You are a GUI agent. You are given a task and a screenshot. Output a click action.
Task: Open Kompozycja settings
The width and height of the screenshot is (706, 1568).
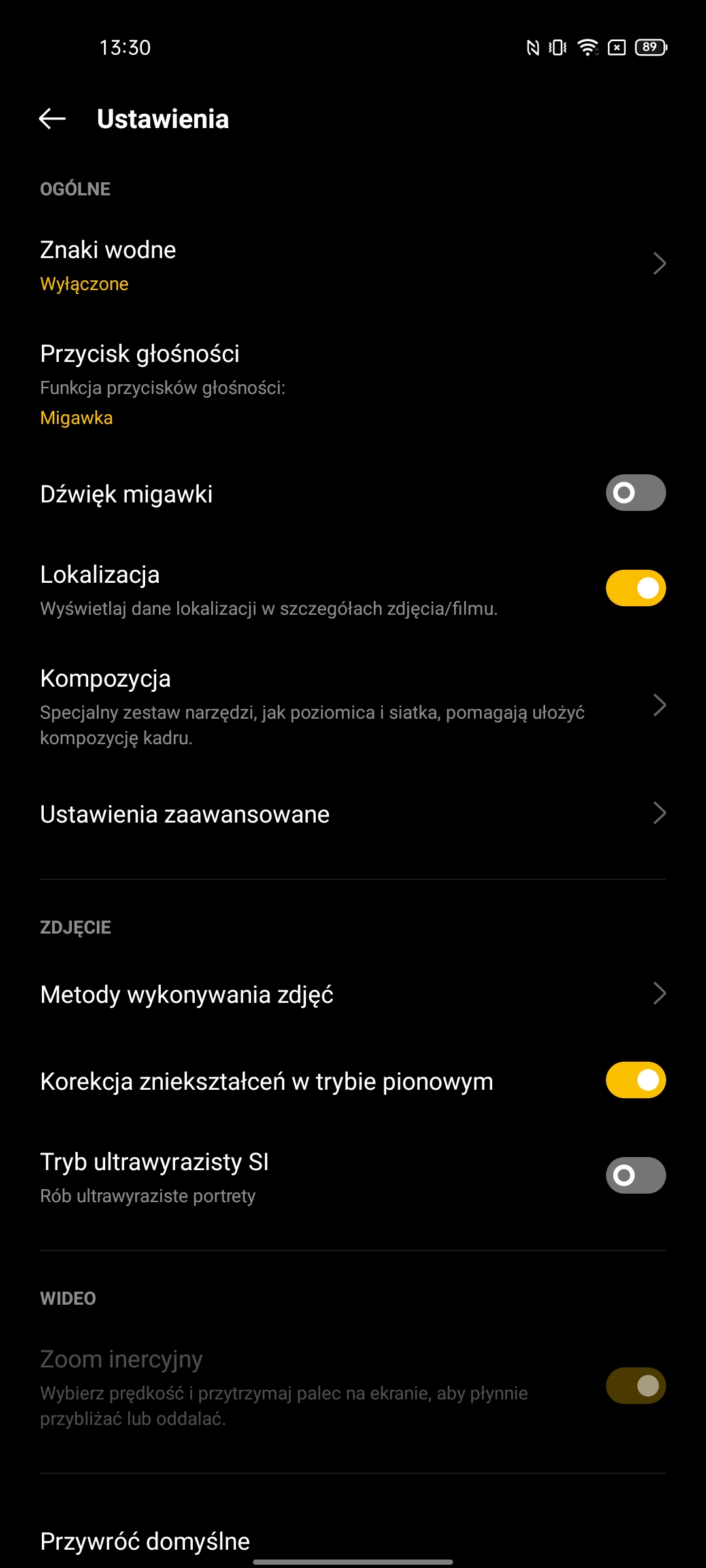pyautogui.click(x=353, y=707)
